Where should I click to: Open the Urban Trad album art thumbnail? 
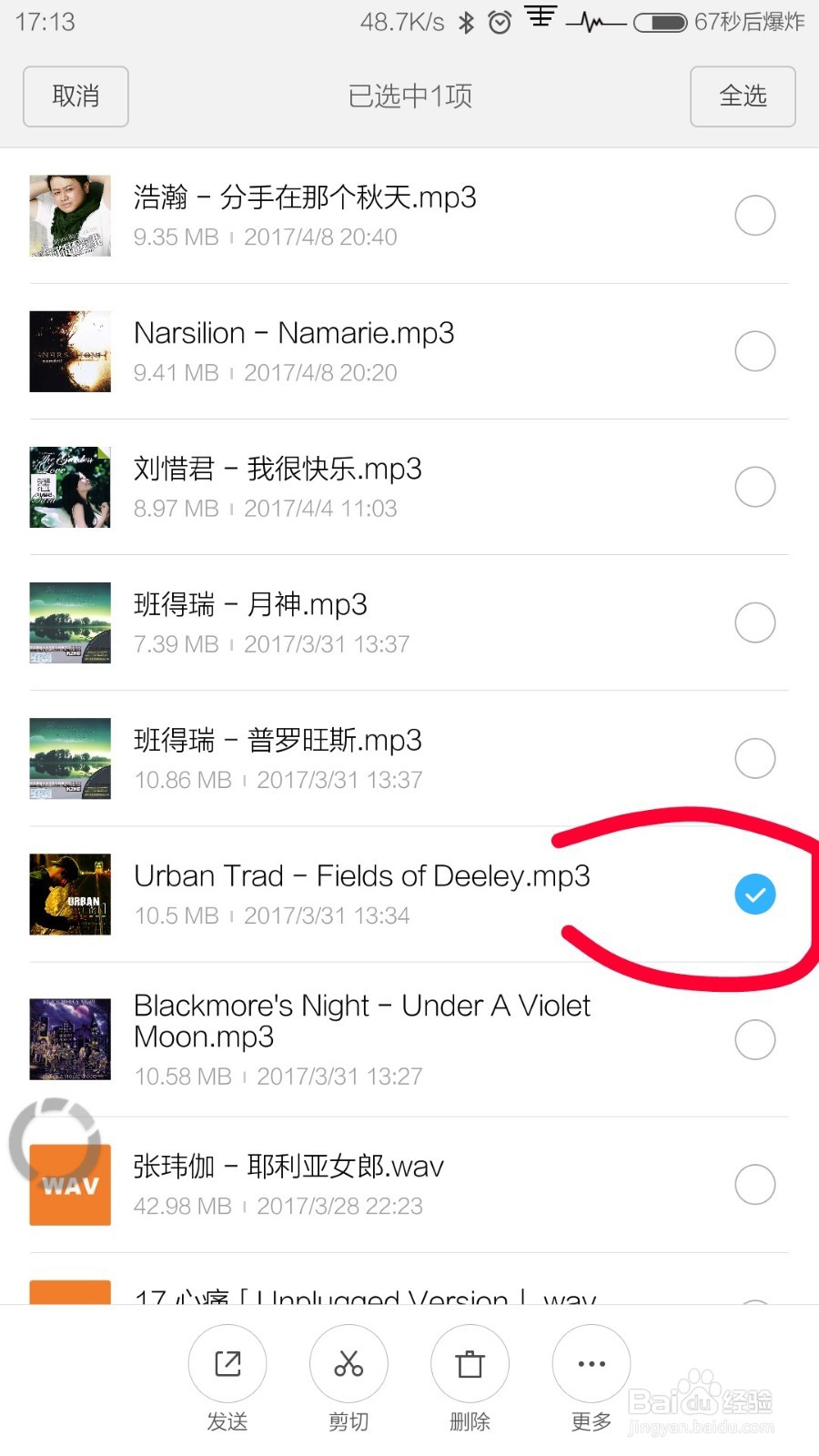tap(69, 895)
